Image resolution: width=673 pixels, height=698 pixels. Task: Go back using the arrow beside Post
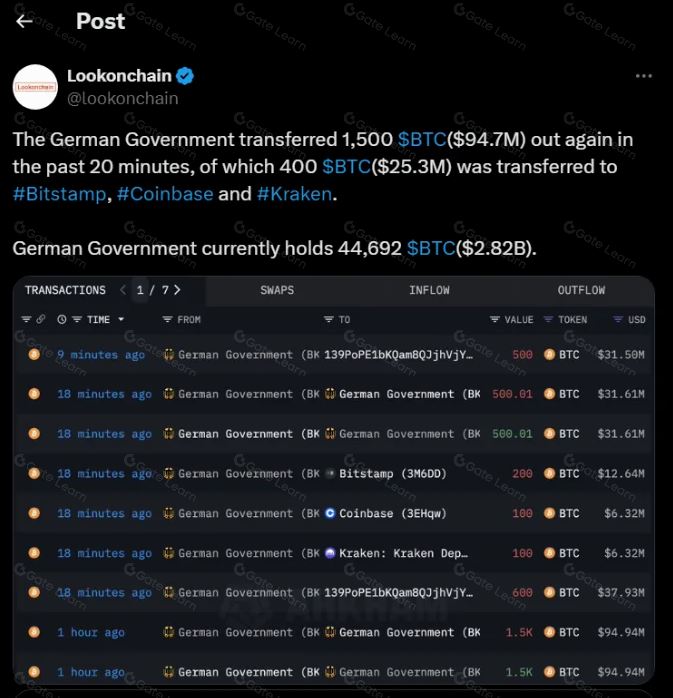click(x=25, y=20)
